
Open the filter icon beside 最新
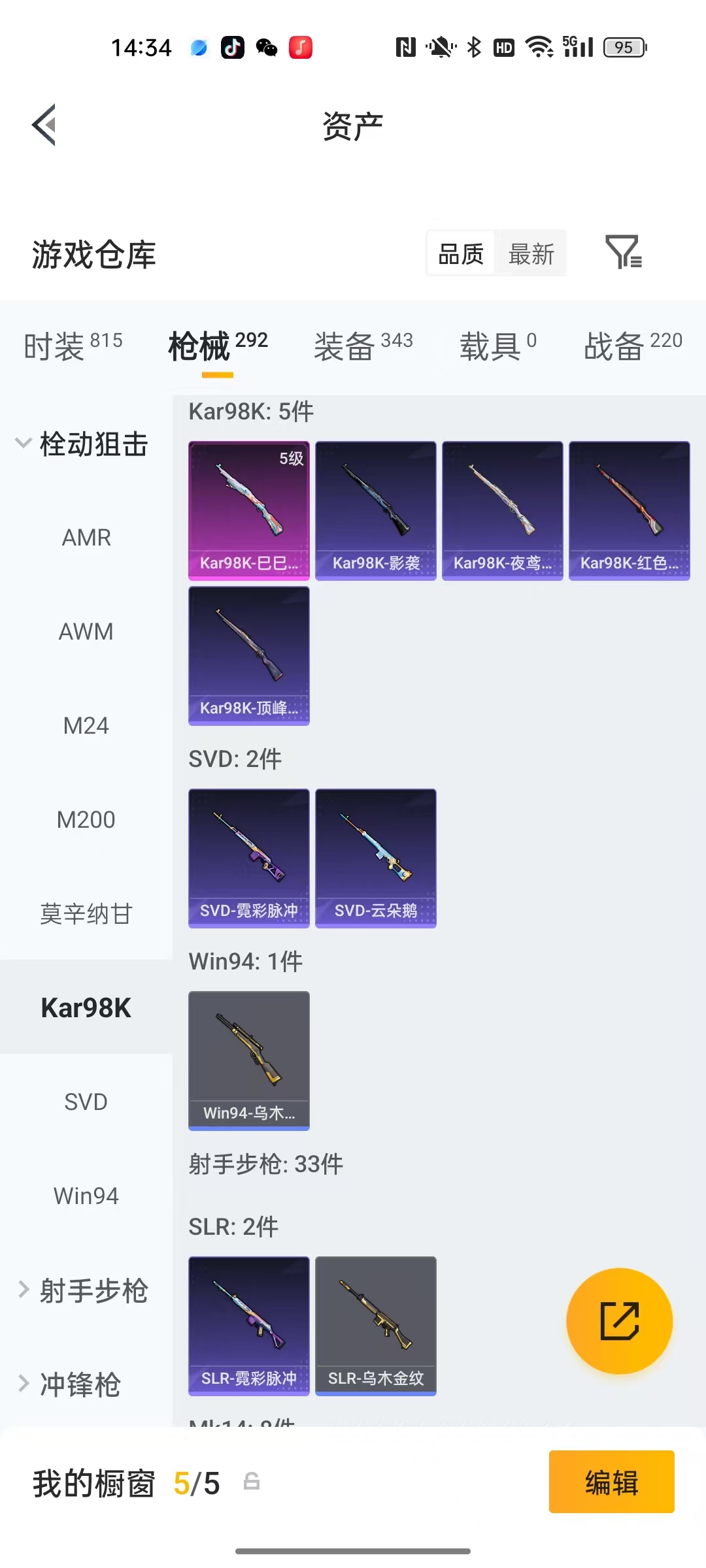point(624,252)
